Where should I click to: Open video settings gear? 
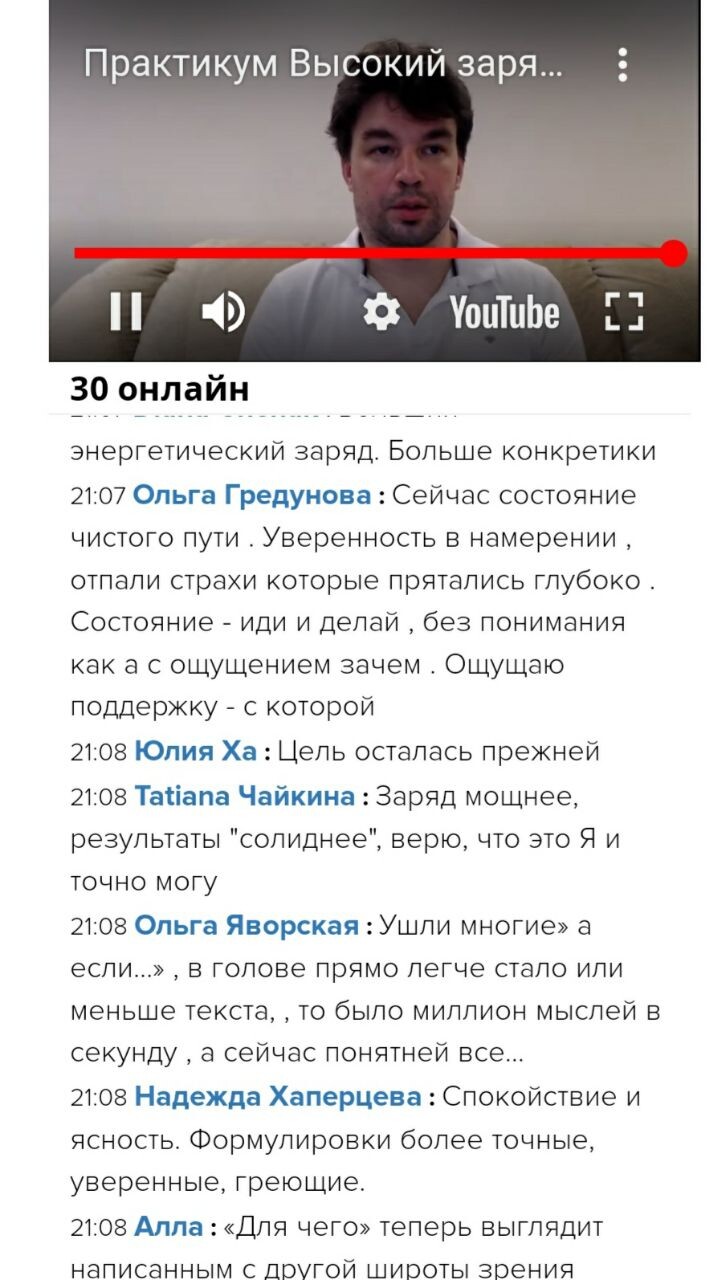[381, 313]
